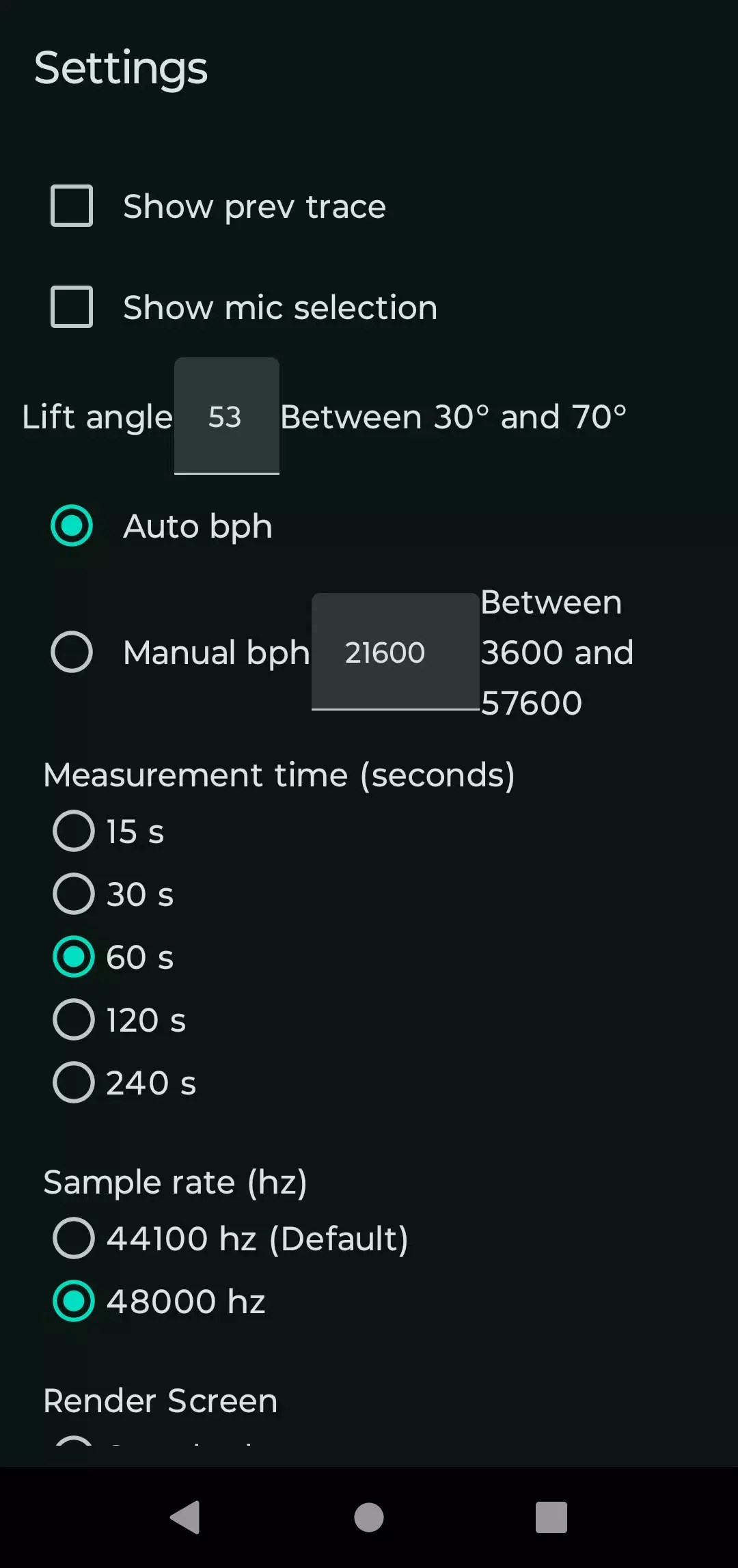
Task: Select the Auto bph radio button
Action: pyautogui.click(x=72, y=525)
